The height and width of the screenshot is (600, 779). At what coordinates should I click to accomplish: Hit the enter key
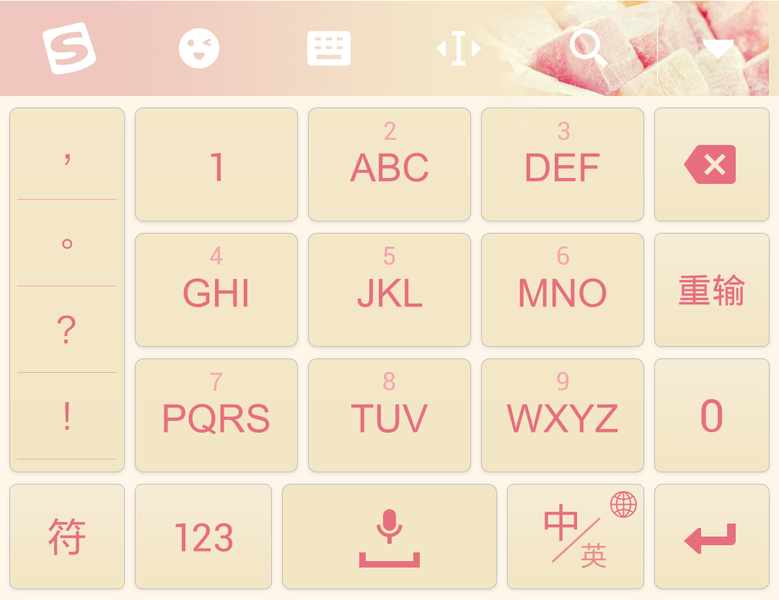(x=711, y=536)
